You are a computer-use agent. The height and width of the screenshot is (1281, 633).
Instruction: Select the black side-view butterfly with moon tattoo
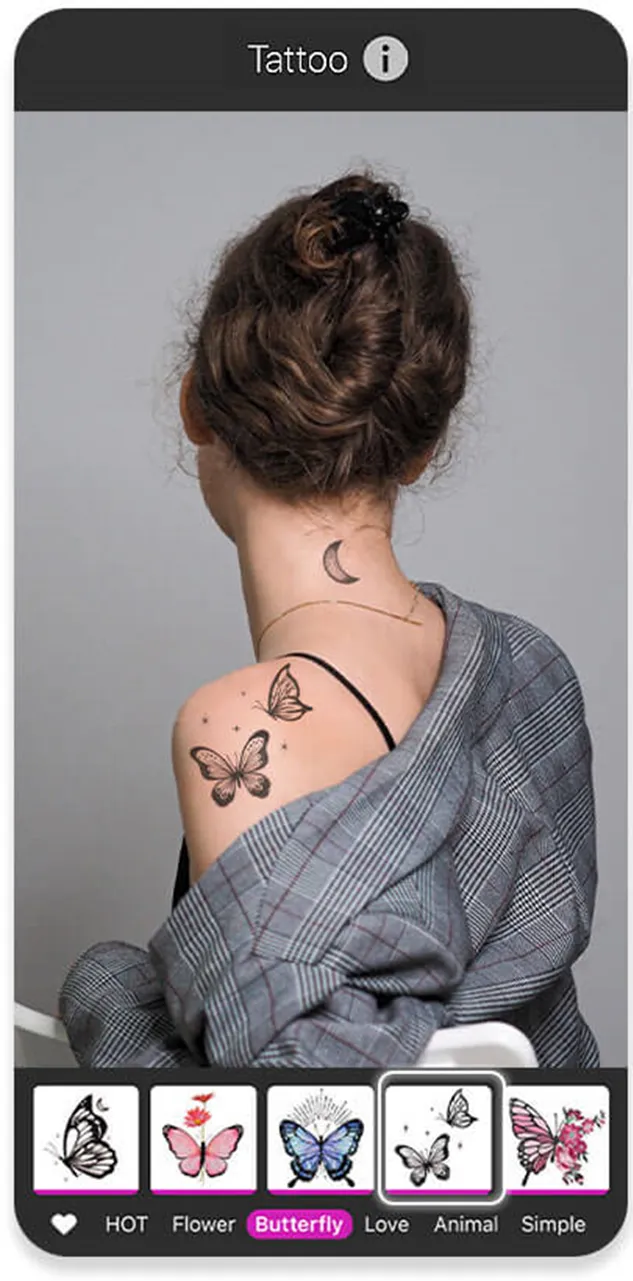[x=86, y=1139]
